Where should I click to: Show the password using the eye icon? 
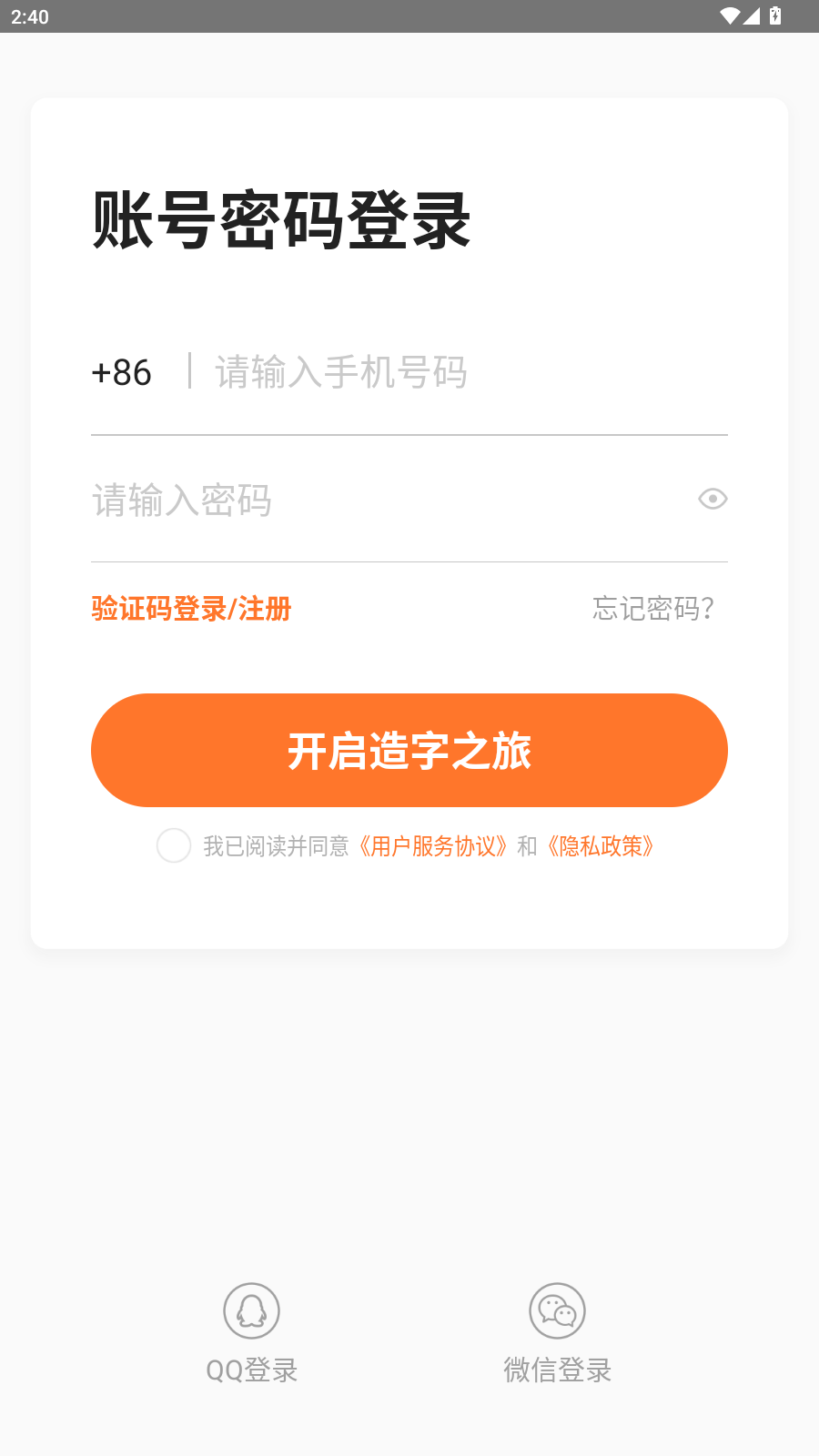coord(712,499)
